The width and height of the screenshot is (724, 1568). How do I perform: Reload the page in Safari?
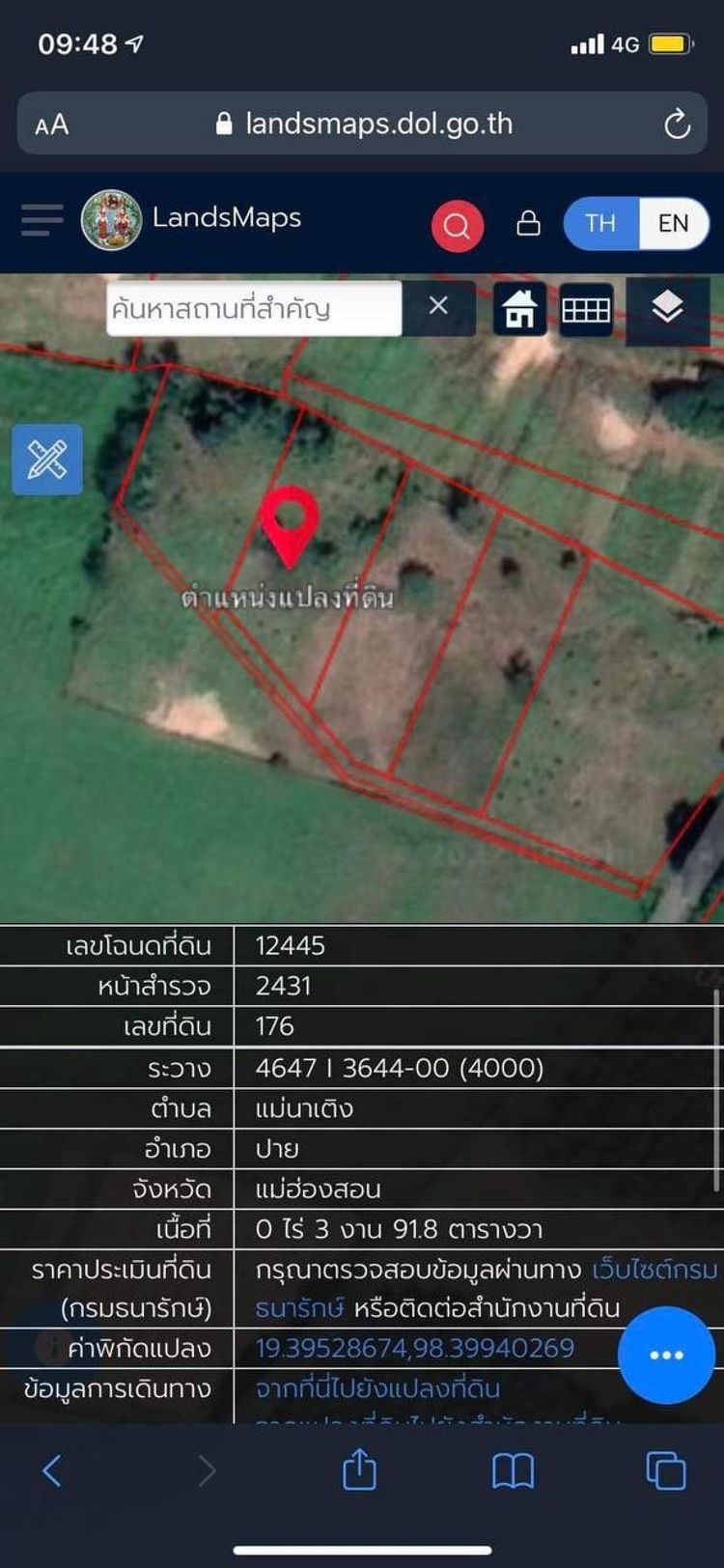pyautogui.click(x=677, y=125)
